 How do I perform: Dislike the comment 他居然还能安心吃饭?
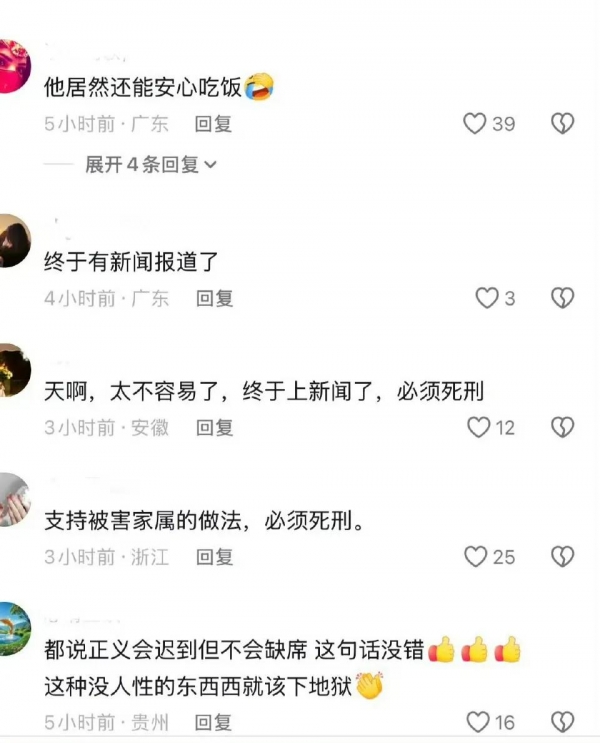tap(563, 124)
